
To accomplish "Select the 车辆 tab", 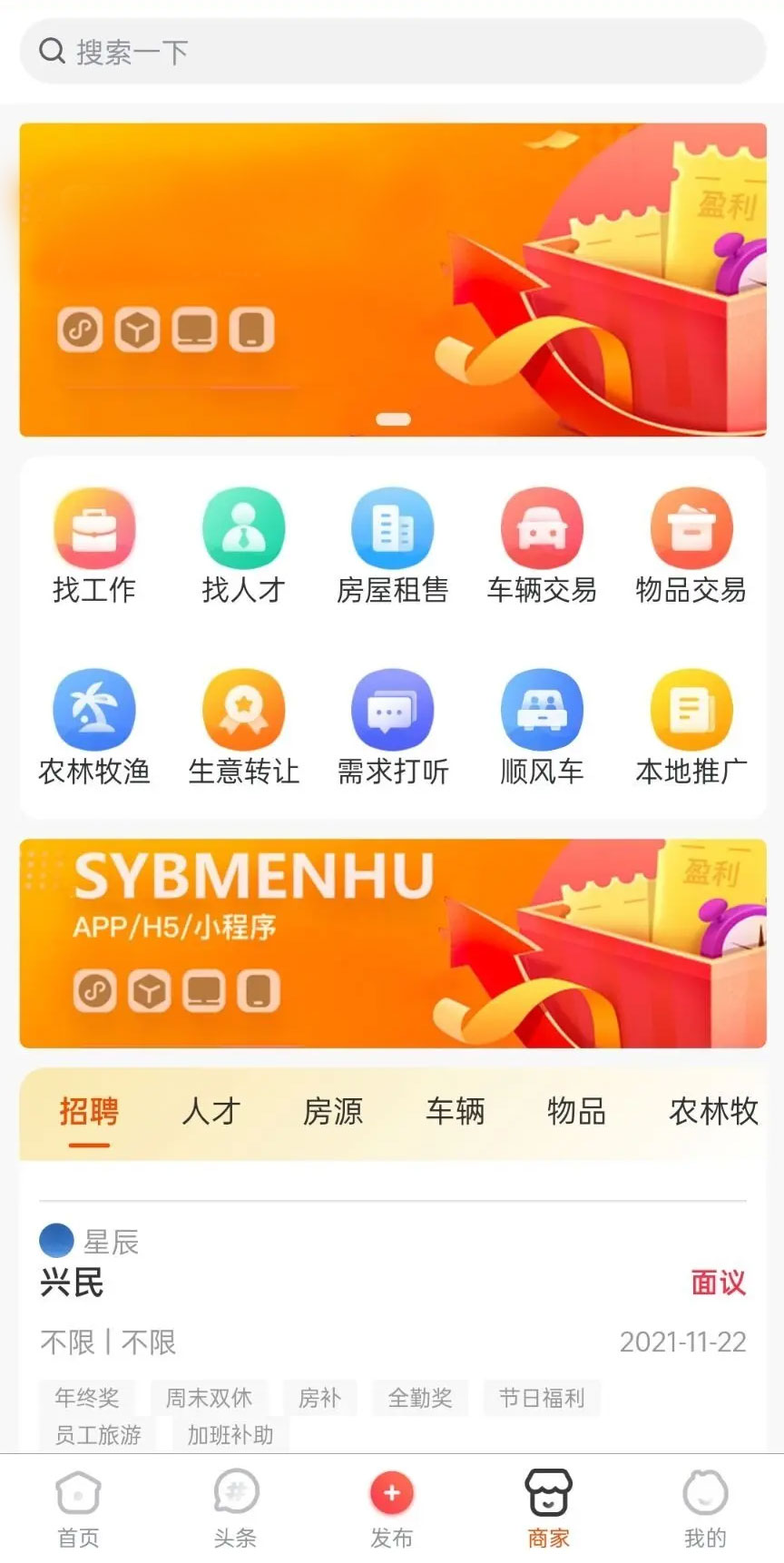I will point(455,1111).
